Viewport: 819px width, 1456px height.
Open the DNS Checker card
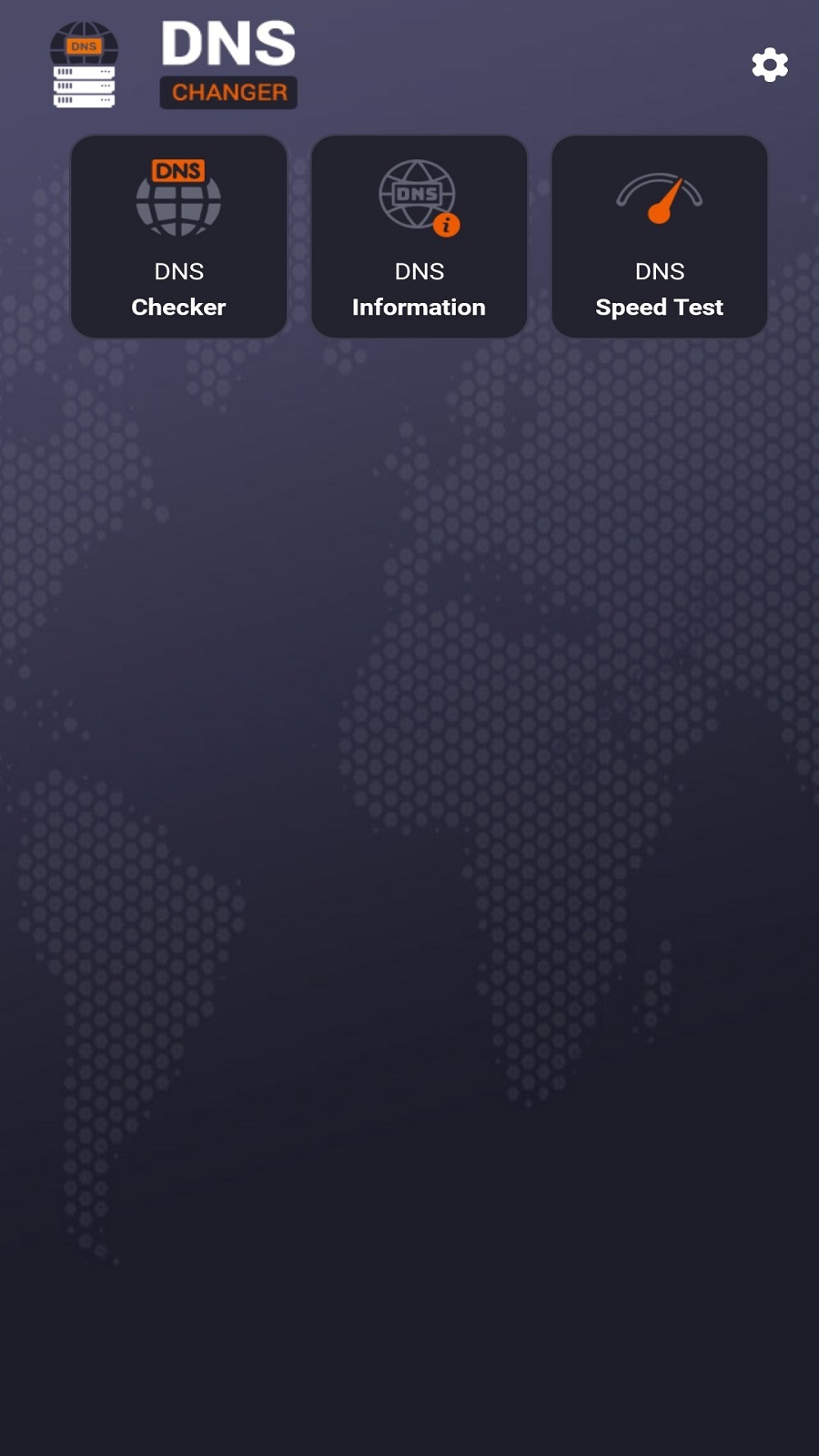click(x=179, y=237)
